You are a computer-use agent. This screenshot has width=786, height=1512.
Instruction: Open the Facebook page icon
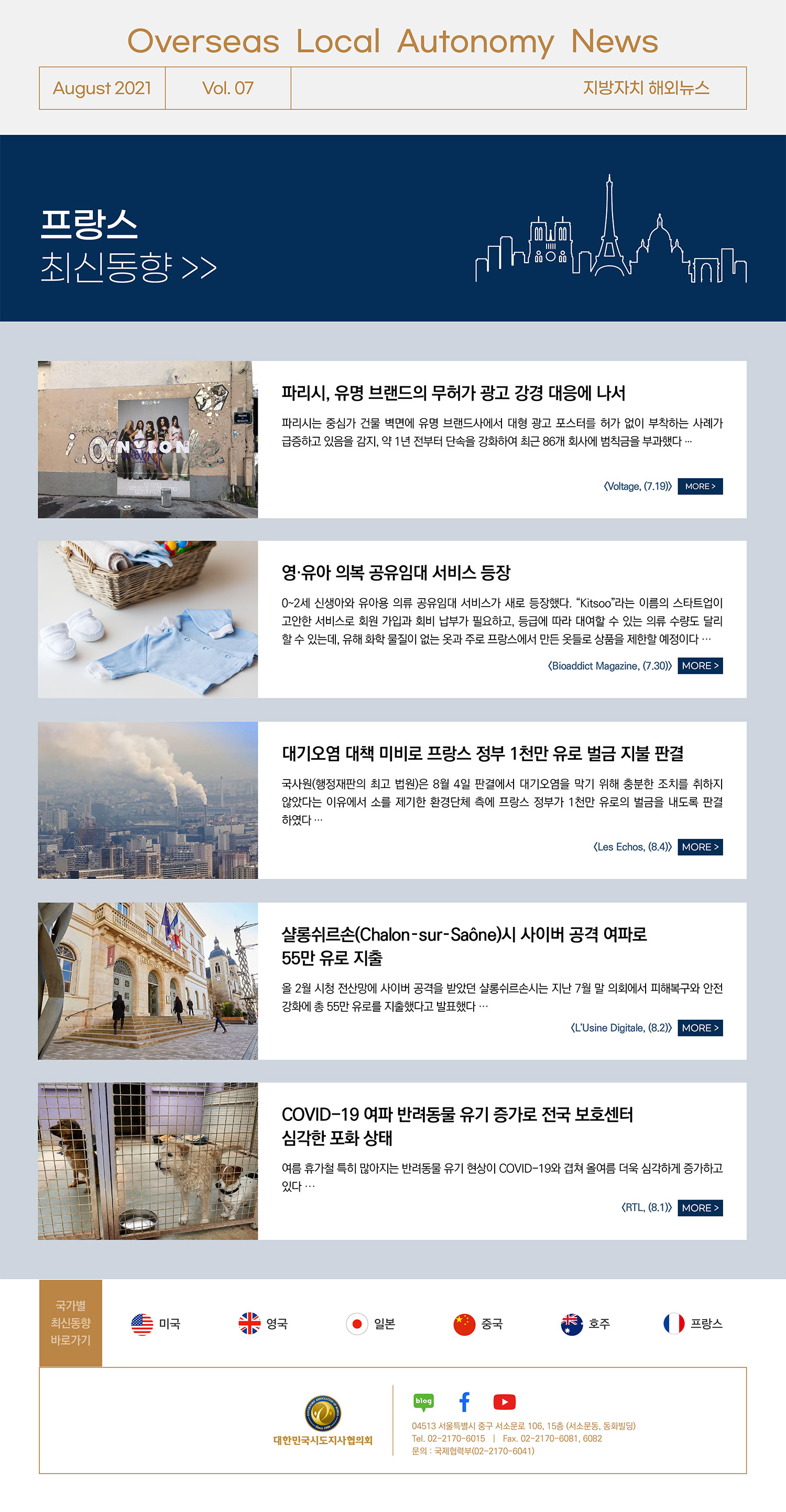(x=464, y=1402)
